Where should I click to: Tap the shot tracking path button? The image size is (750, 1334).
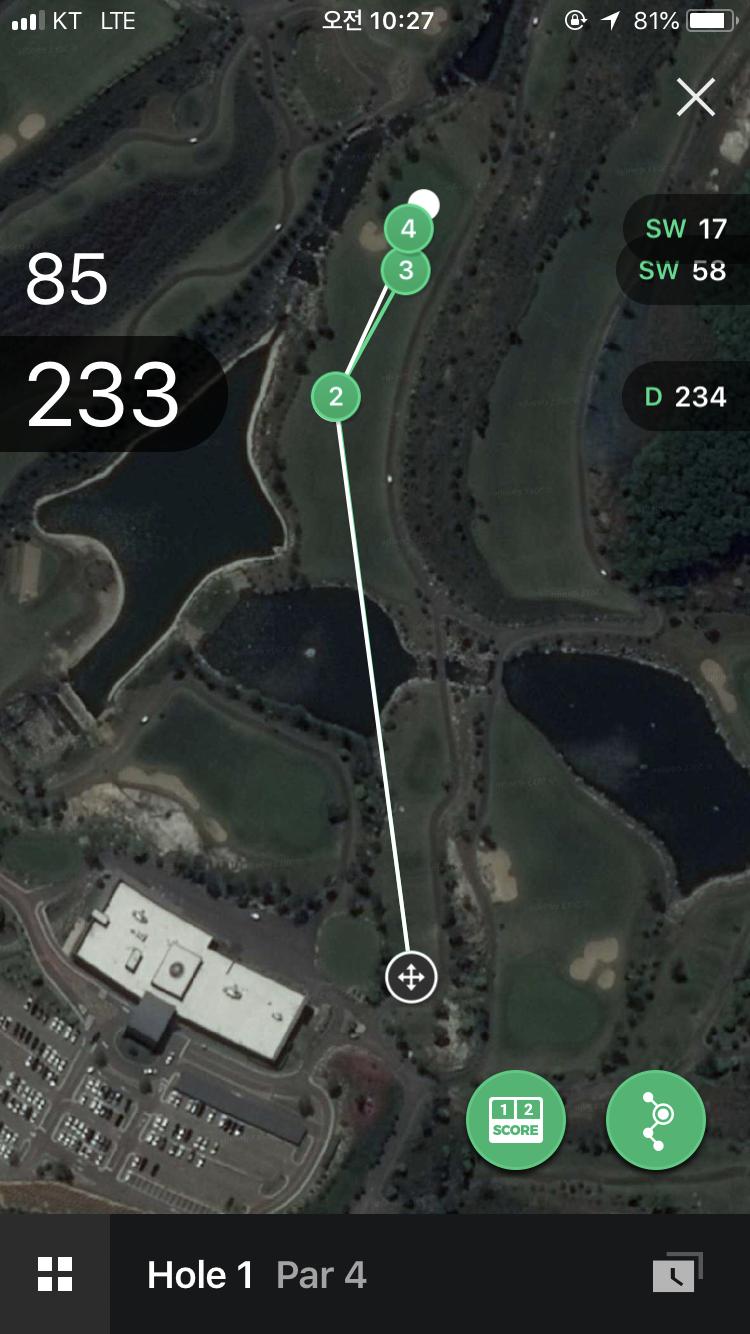click(x=656, y=1119)
